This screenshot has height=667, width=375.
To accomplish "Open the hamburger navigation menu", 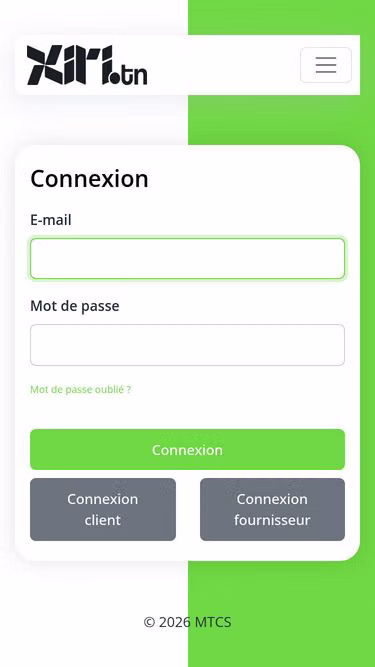I will pos(326,65).
